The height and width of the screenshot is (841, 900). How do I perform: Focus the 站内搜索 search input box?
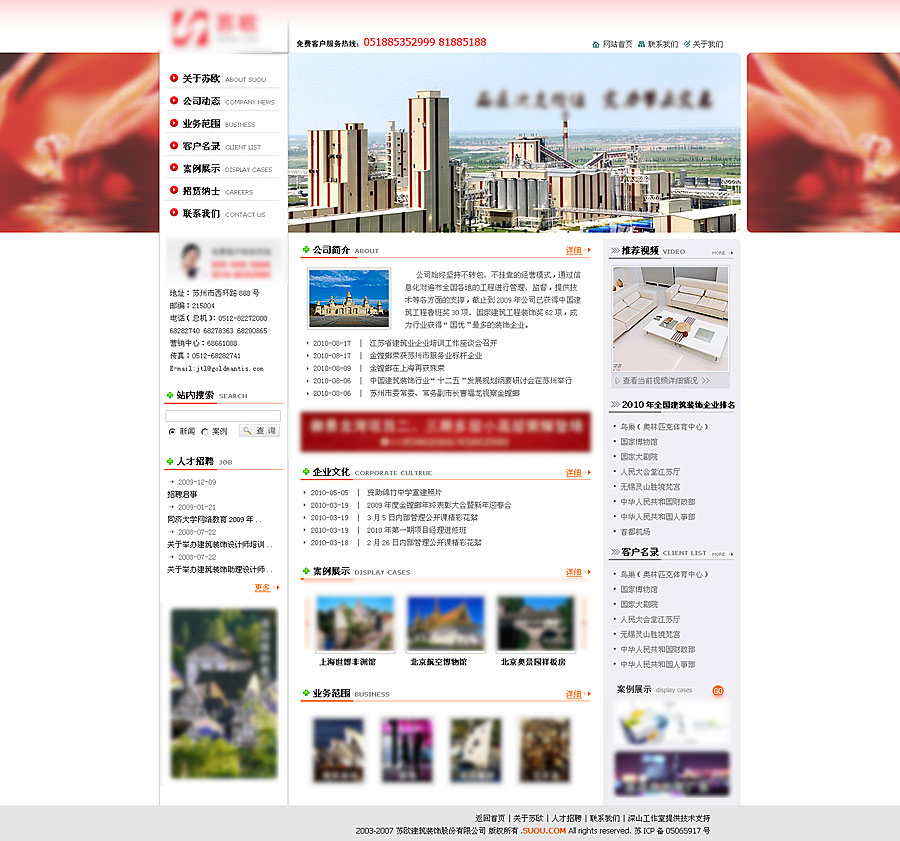223,416
